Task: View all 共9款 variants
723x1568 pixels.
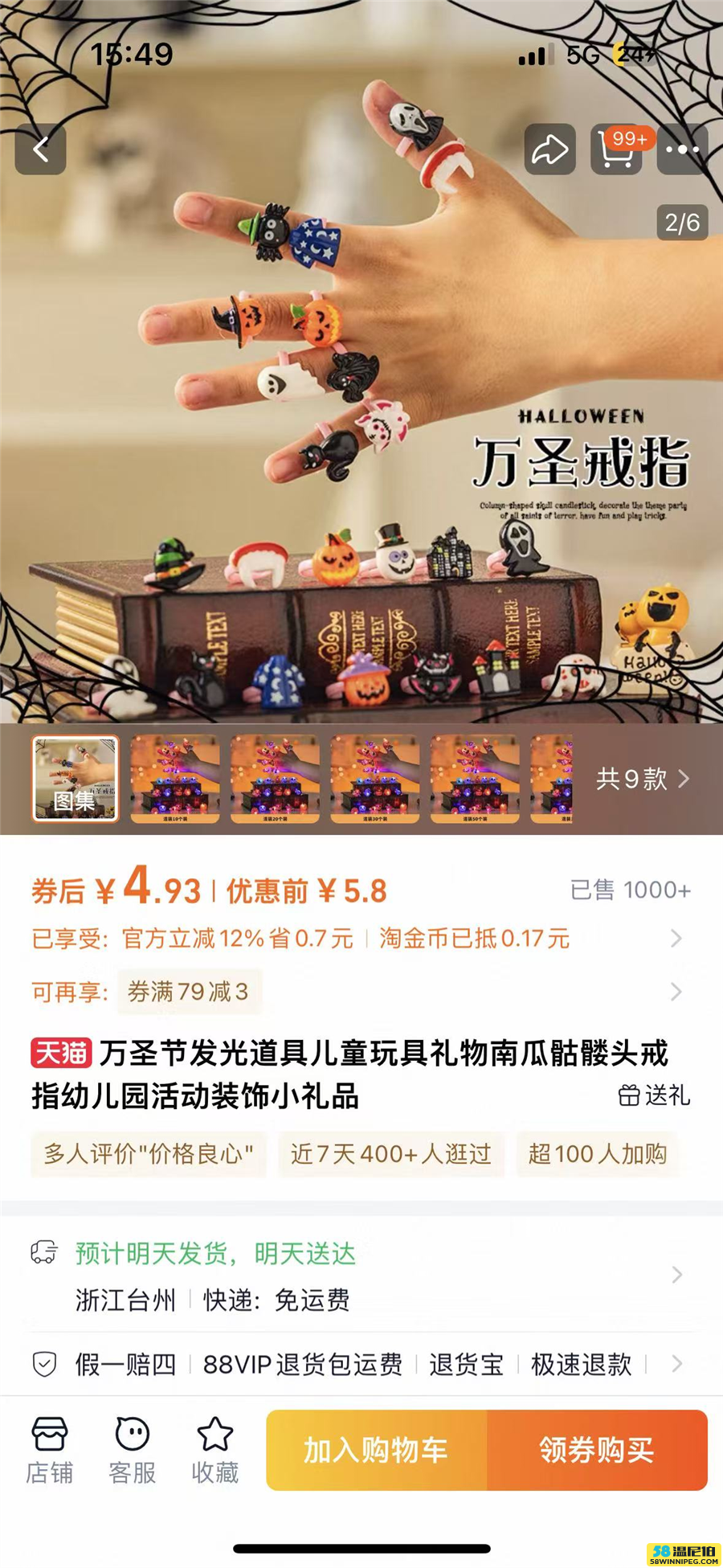Action: [642, 779]
